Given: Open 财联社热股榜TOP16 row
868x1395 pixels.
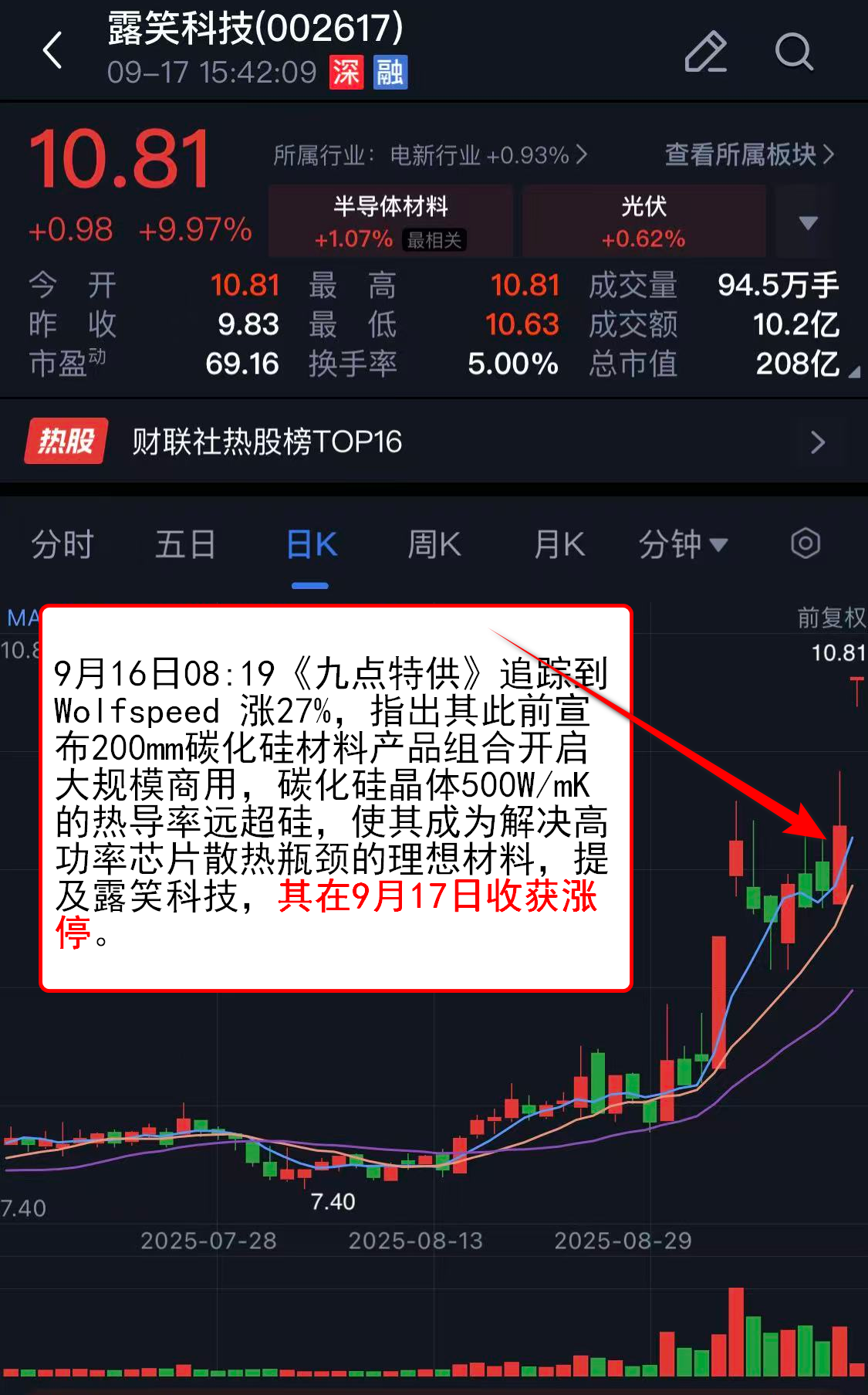Looking at the screenshot, I should (x=434, y=442).
